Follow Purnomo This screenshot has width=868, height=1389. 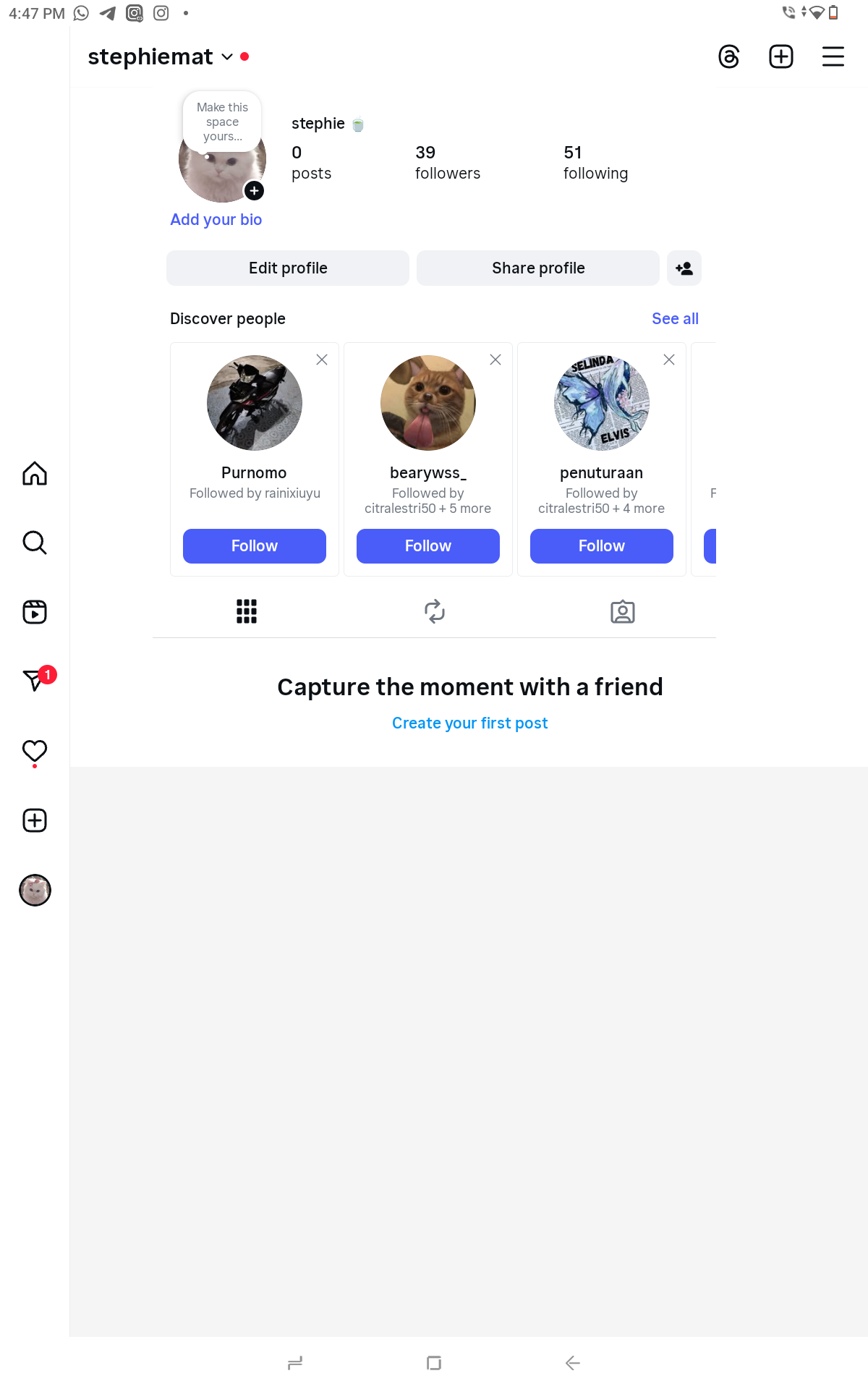(254, 546)
